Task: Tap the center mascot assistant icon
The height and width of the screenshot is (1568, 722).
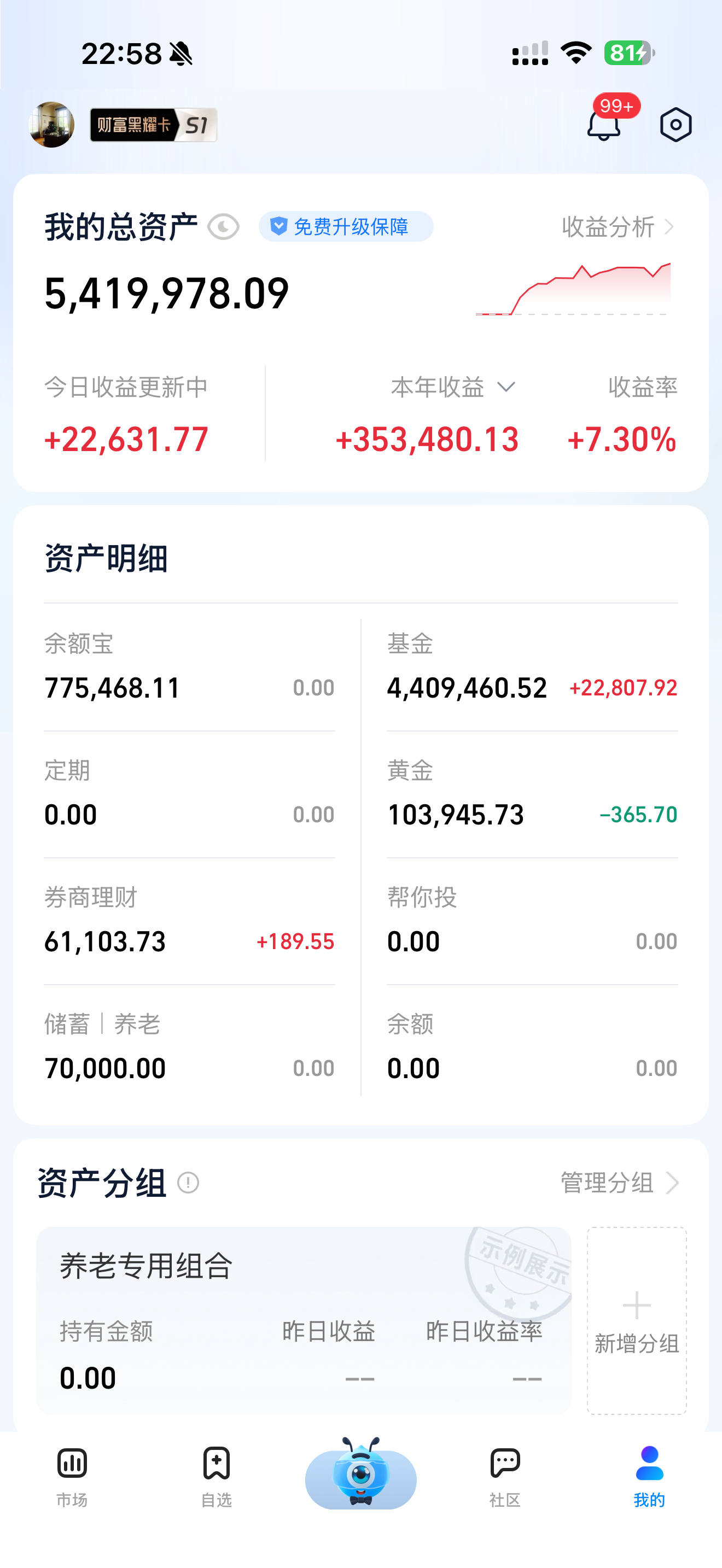Action: click(x=361, y=1479)
